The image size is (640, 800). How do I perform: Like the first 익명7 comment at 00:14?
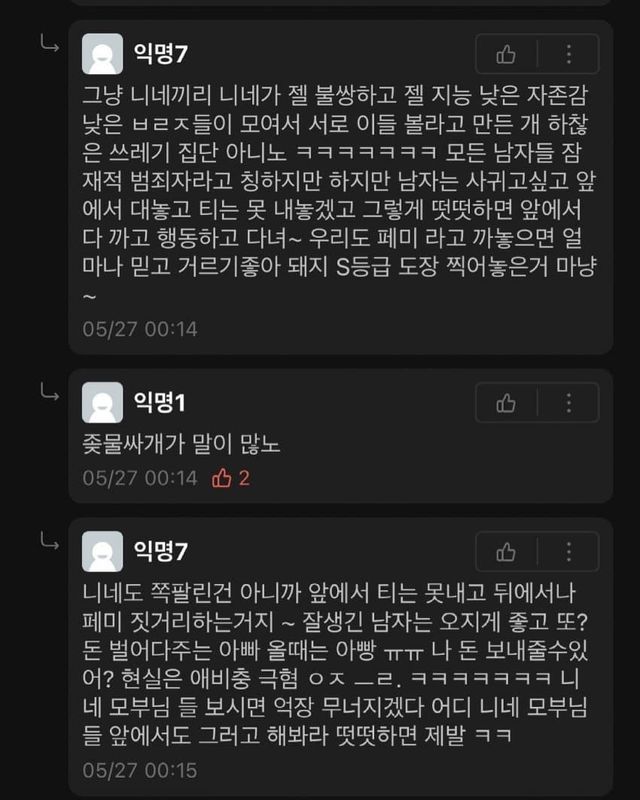[507, 54]
